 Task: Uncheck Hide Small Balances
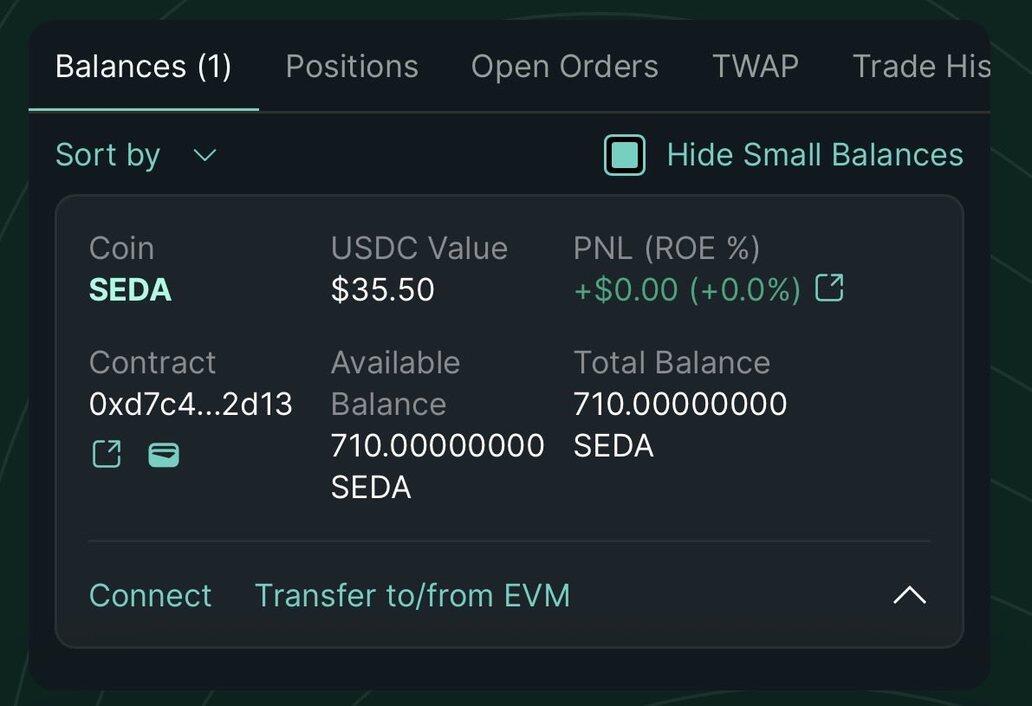(625, 155)
